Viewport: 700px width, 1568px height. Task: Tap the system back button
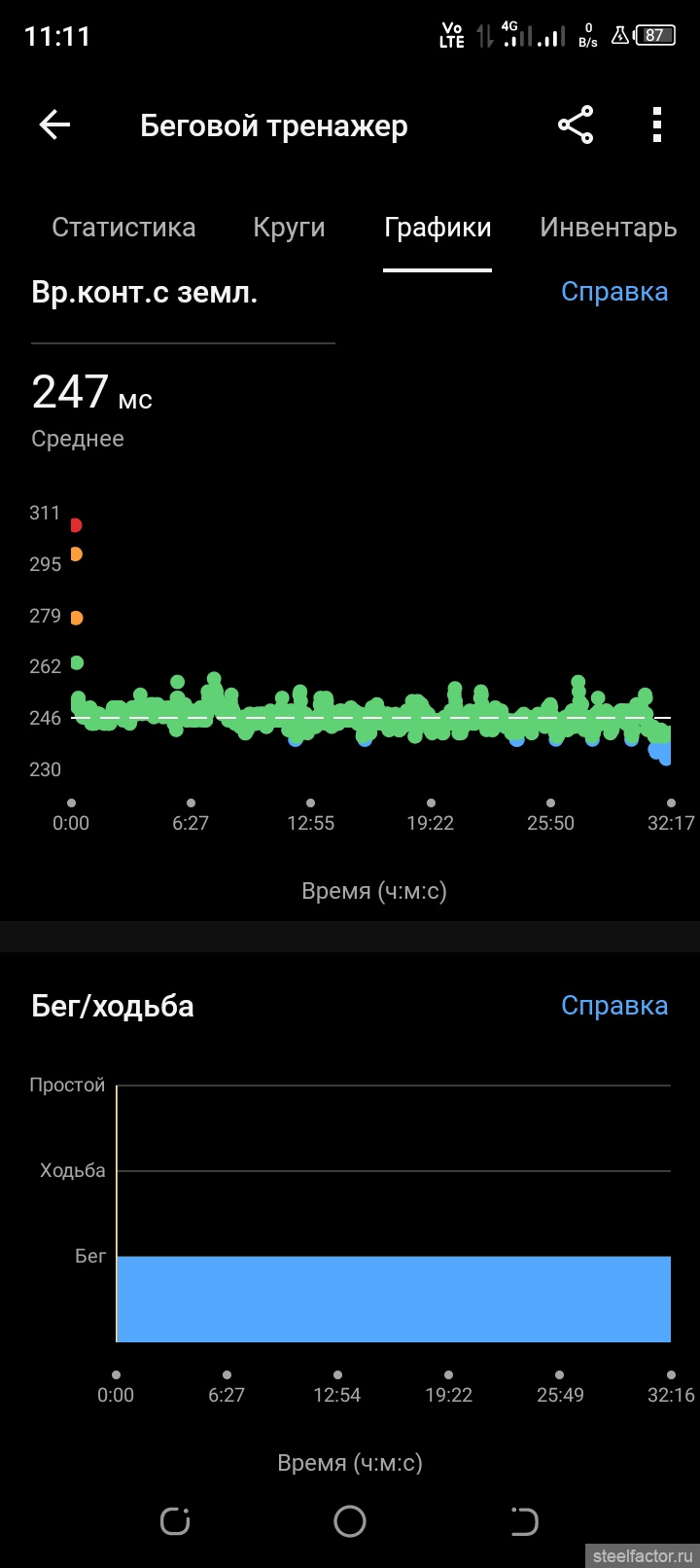click(x=524, y=1521)
